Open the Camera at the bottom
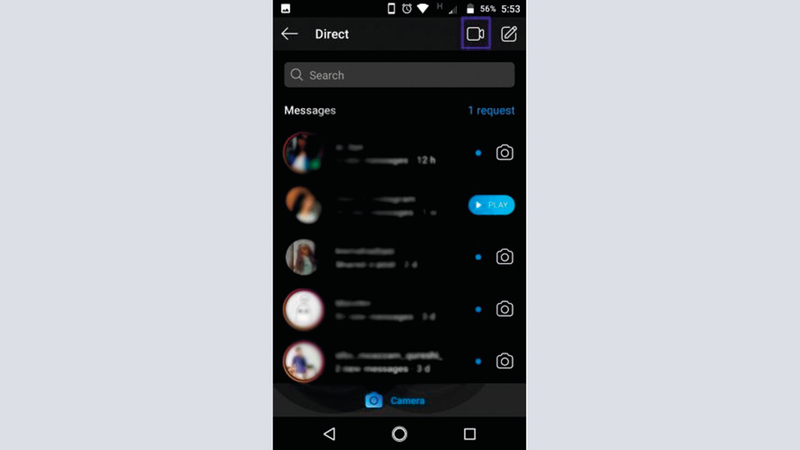The width and height of the screenshot is (800, 450). coord(399,400)
